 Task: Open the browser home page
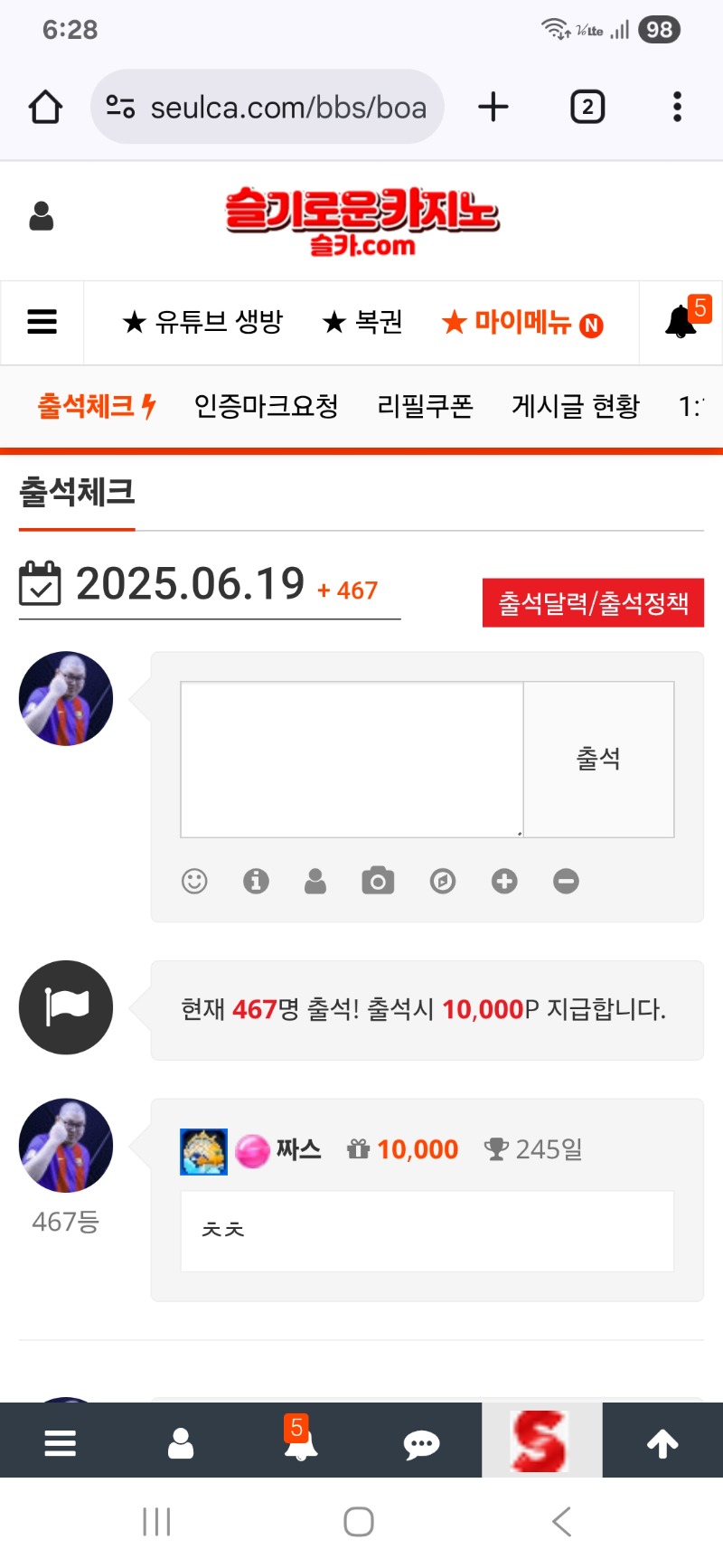[x=45, y=108]
